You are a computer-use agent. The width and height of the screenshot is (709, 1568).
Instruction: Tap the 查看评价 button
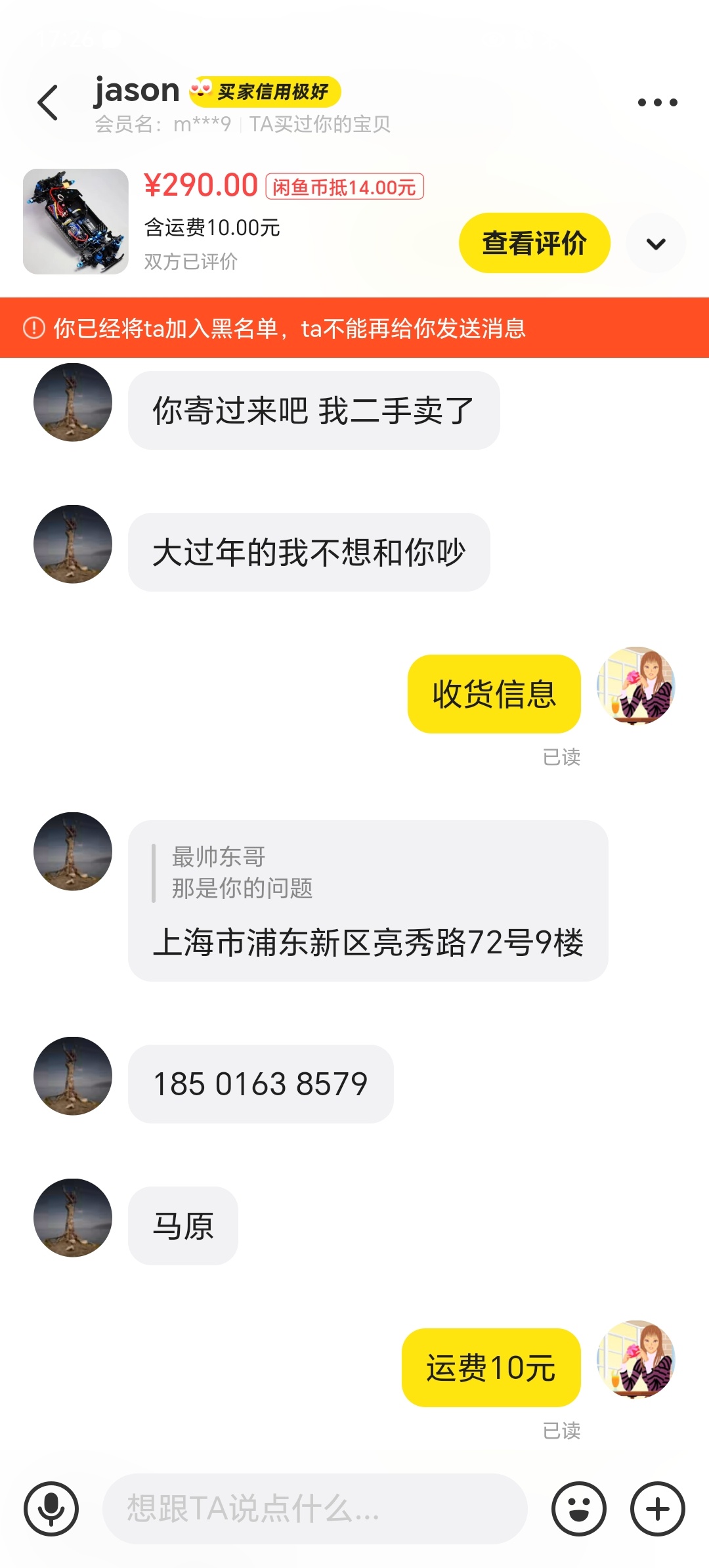(534, 243)
